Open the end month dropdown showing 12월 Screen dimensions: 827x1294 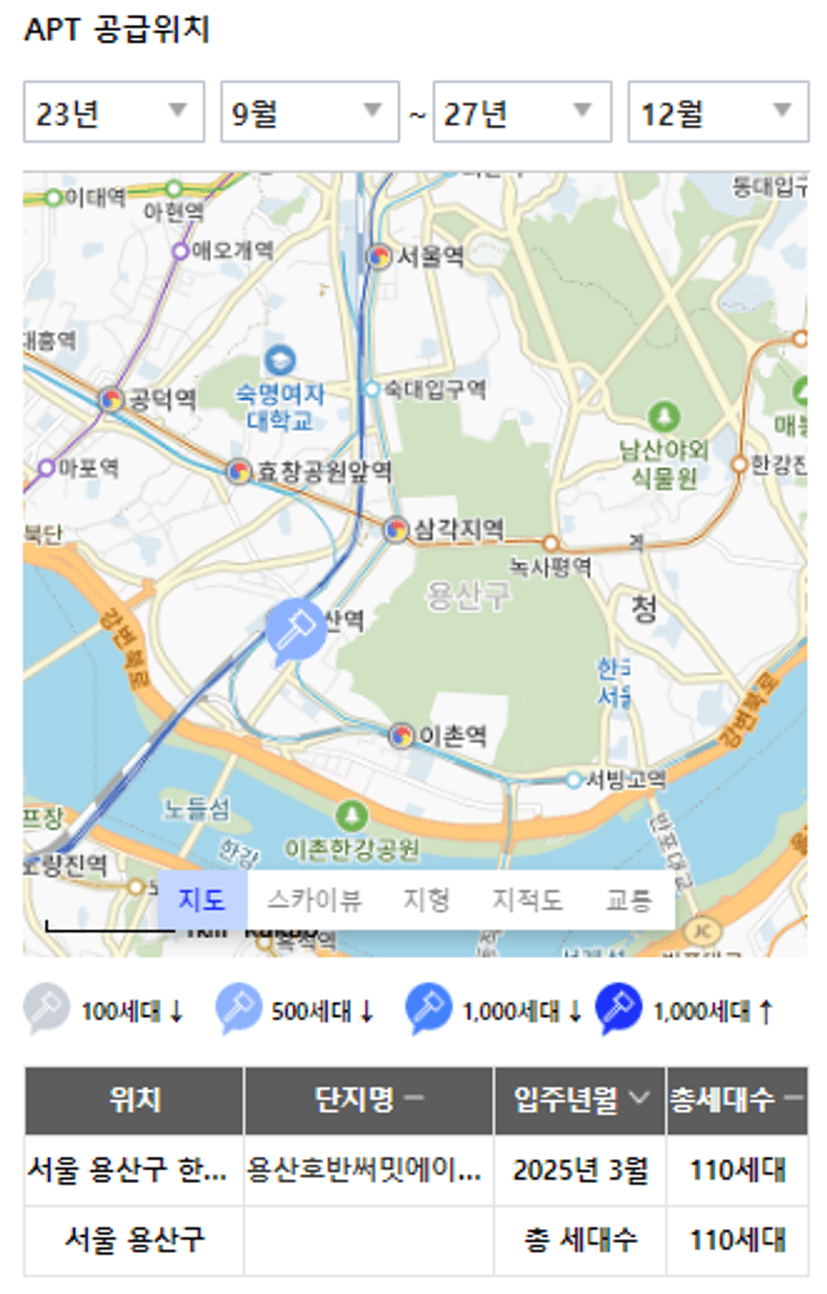tap(717, 112)
